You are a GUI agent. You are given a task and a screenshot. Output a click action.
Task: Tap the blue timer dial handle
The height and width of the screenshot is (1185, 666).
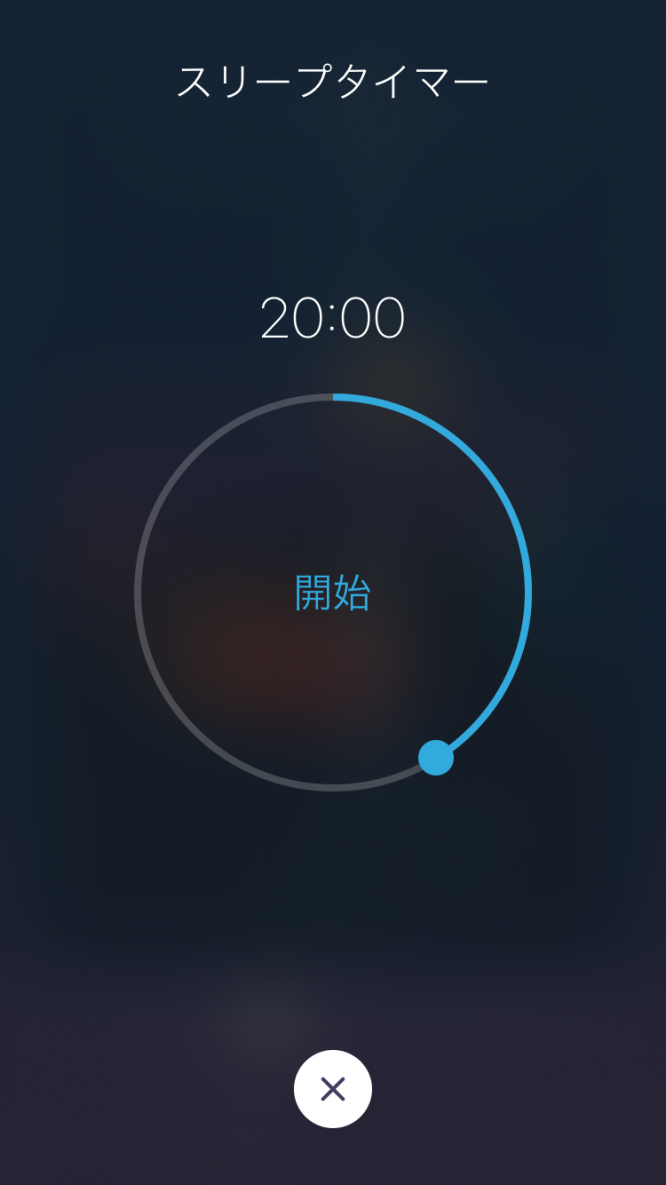point(436,757)
